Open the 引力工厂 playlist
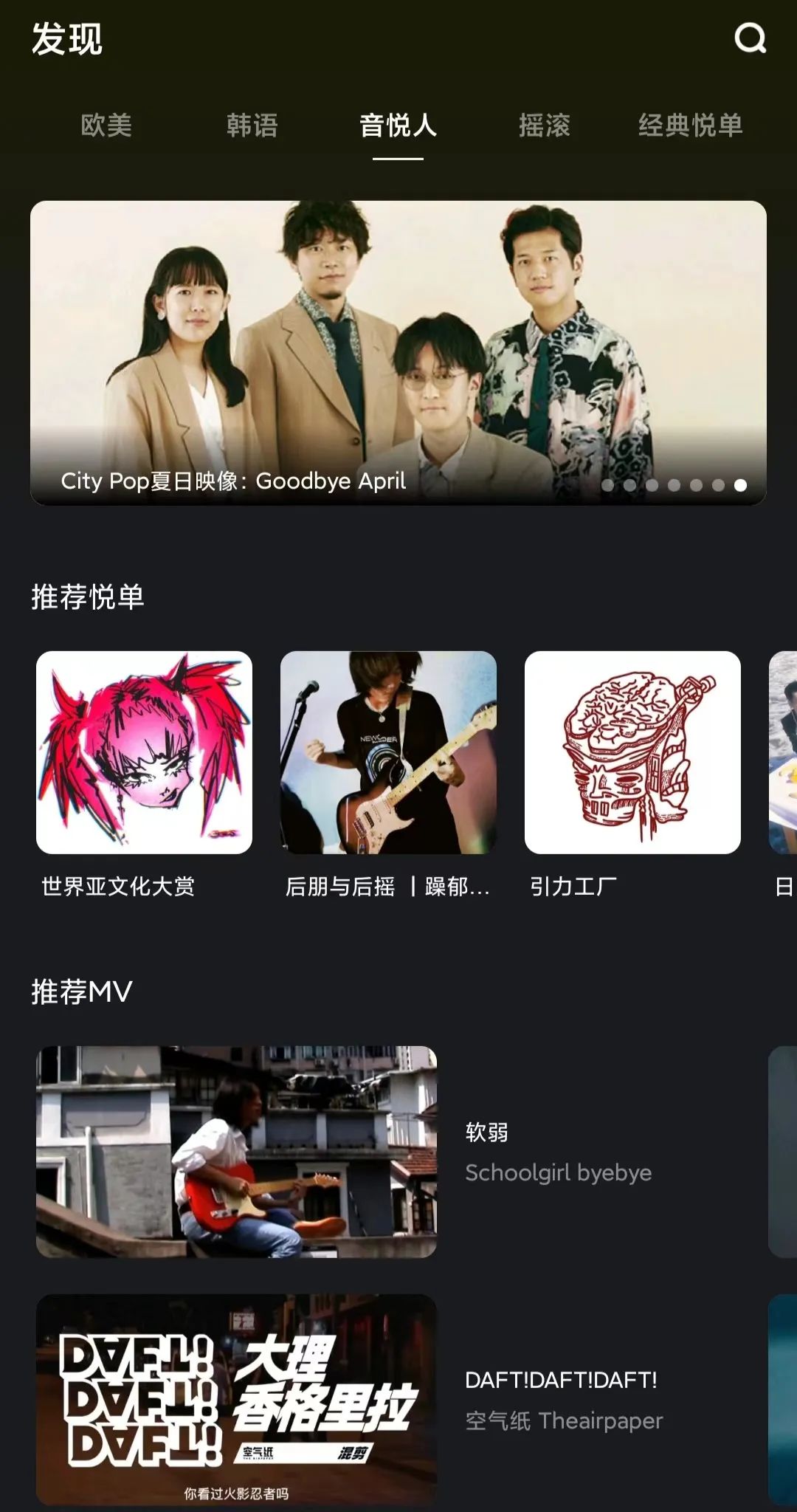 (632, 752)
